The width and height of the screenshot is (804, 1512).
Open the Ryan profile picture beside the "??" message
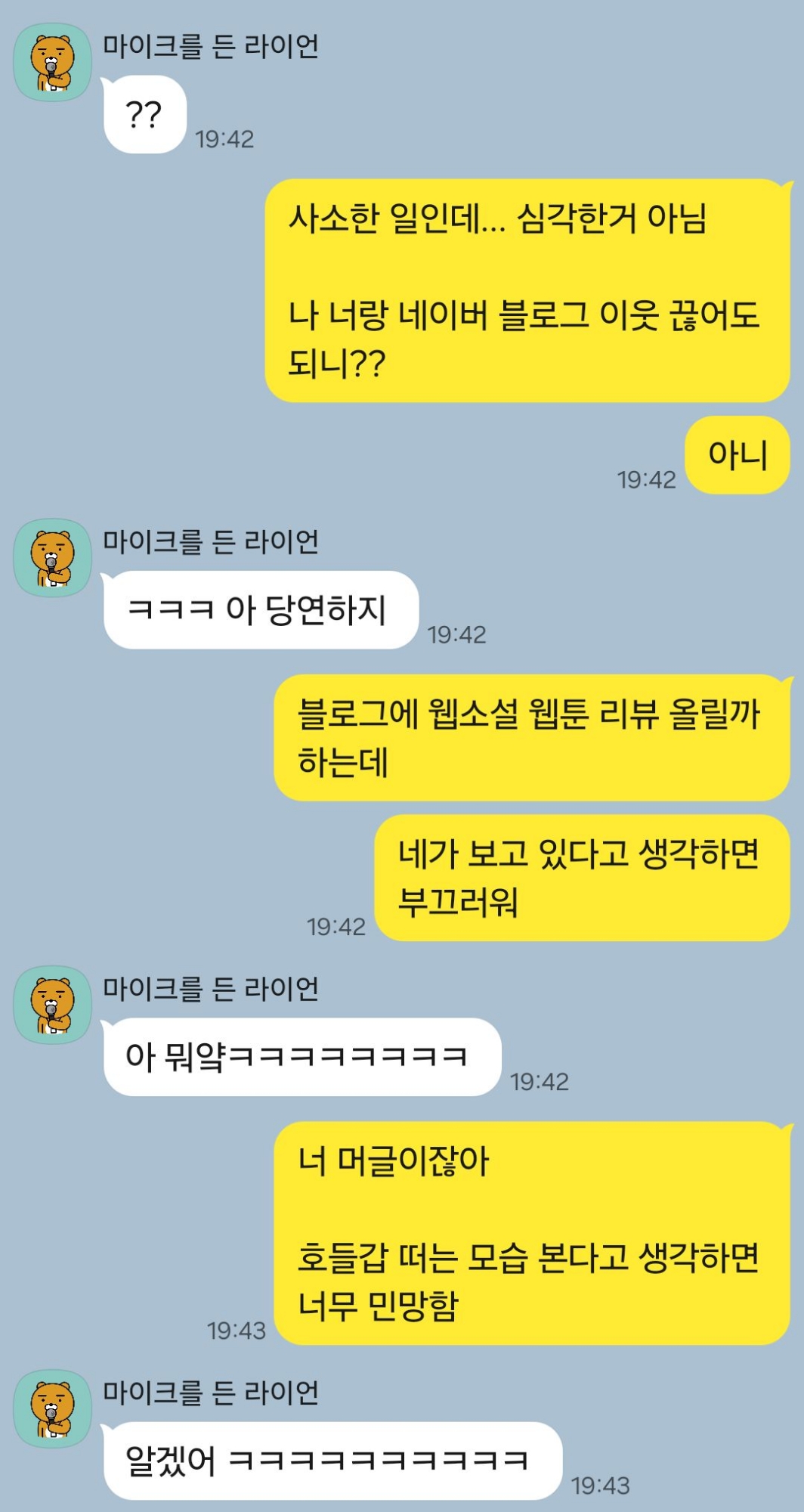(x=53, y=63)
